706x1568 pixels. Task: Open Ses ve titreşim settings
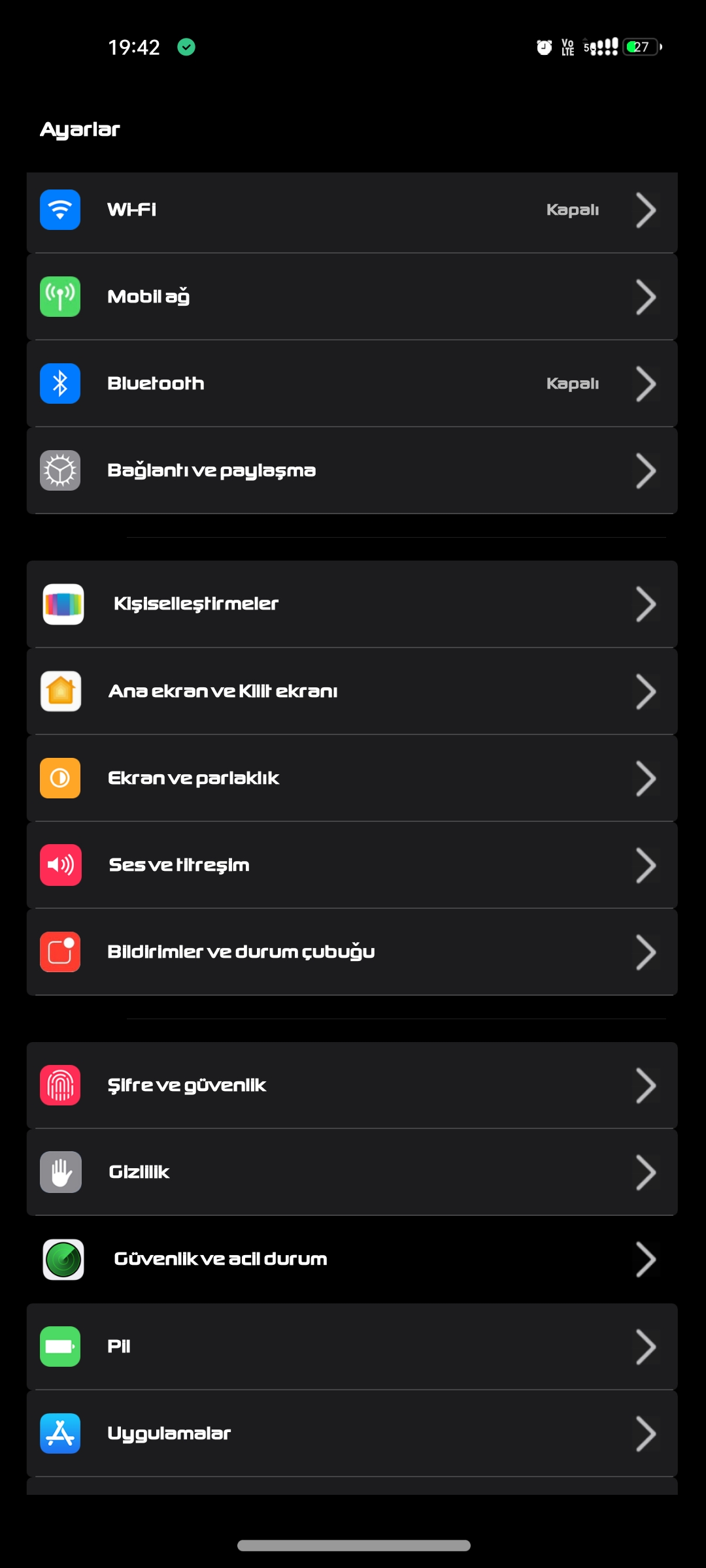coord(352,865)
